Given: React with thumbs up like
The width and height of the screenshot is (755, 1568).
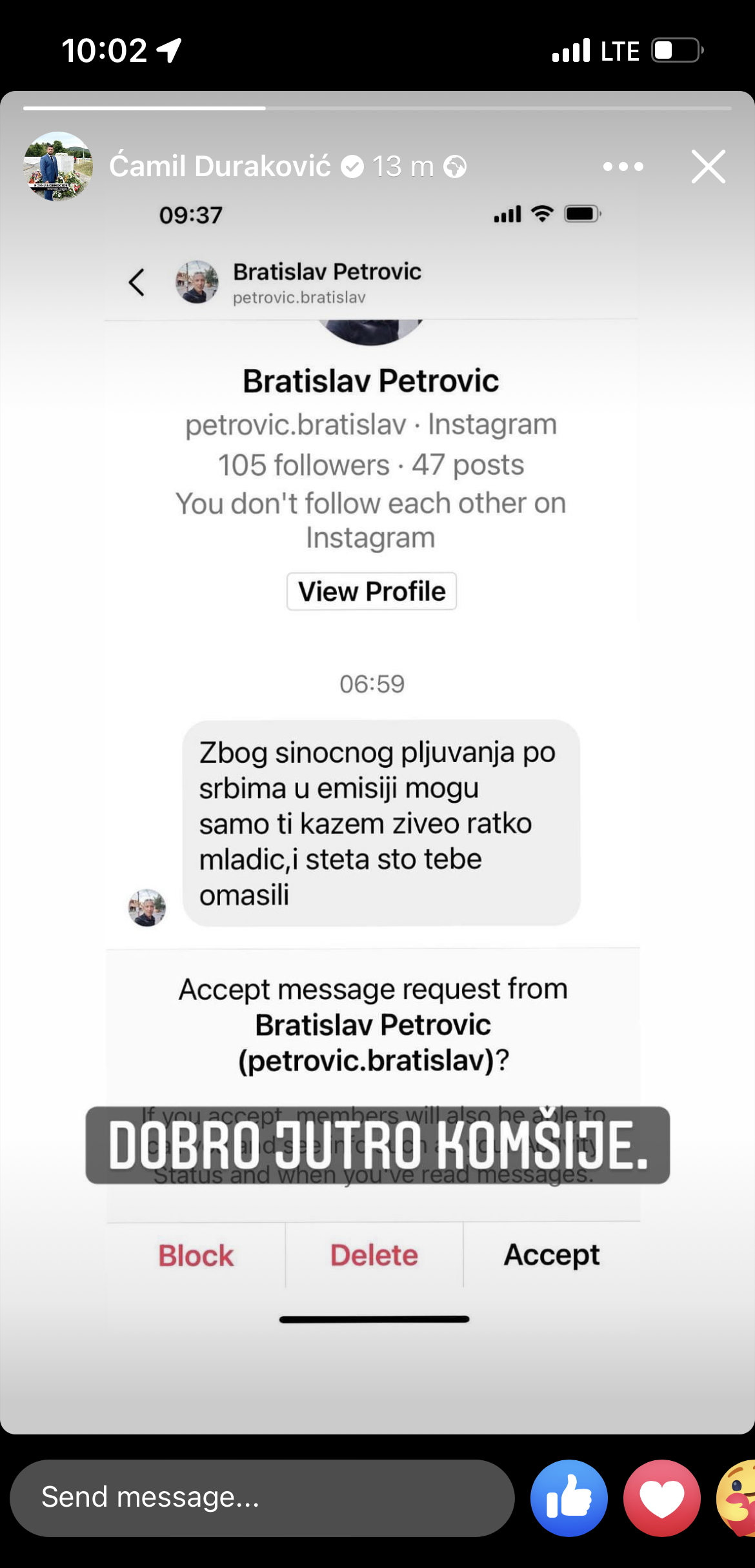Looking at the screenshot, I should 569,1498.
